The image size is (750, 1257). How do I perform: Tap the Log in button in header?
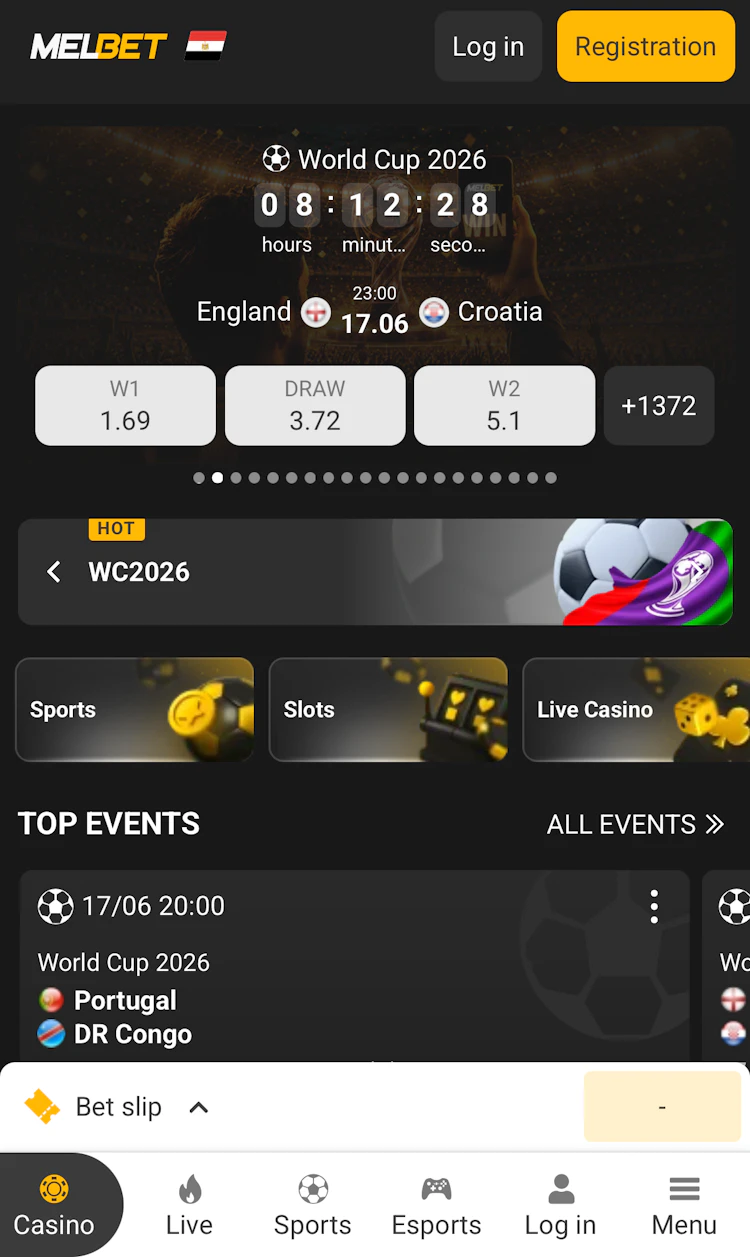tap(488, 47)
